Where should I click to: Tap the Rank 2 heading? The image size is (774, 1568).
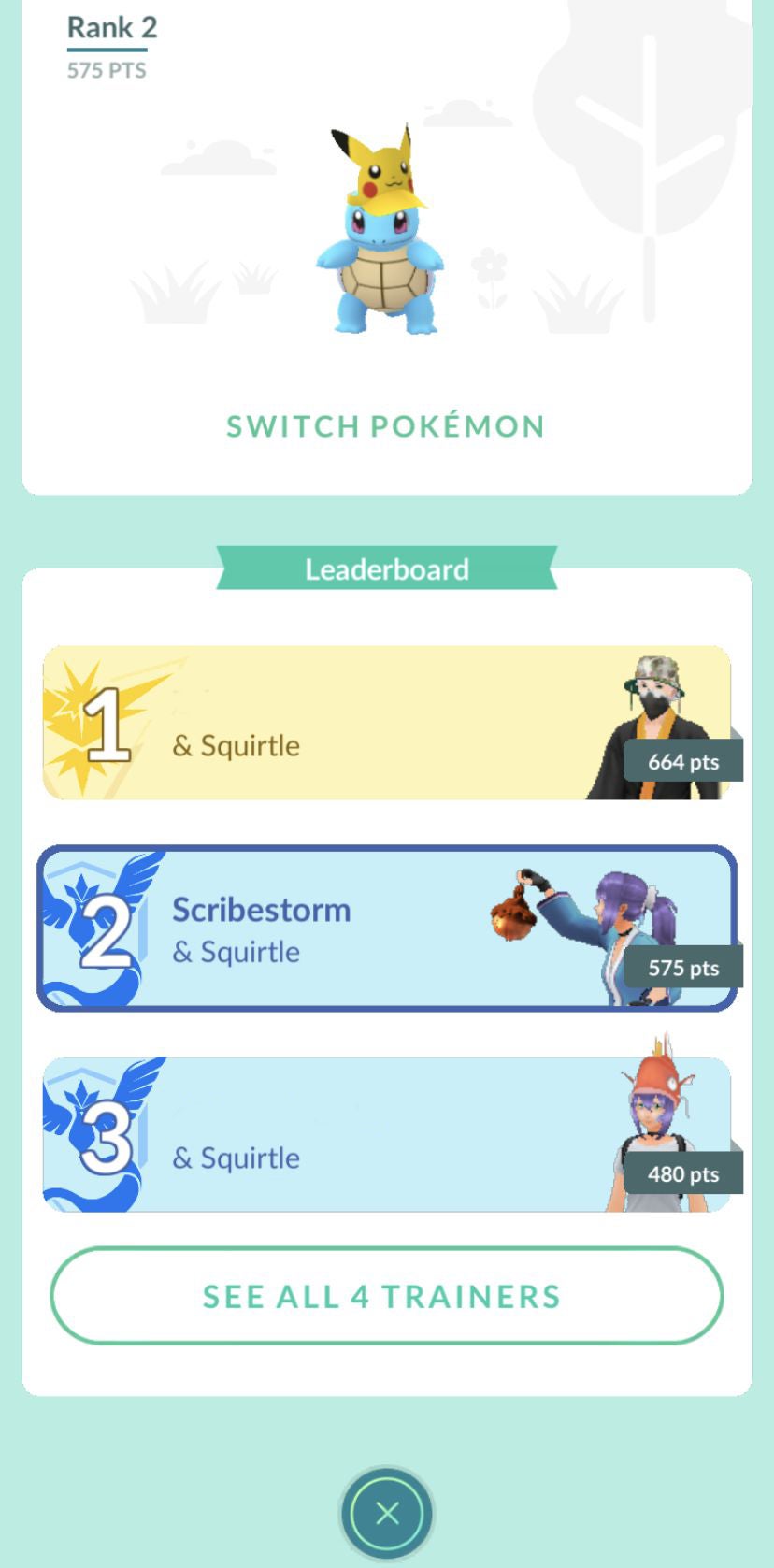(111, 27)
